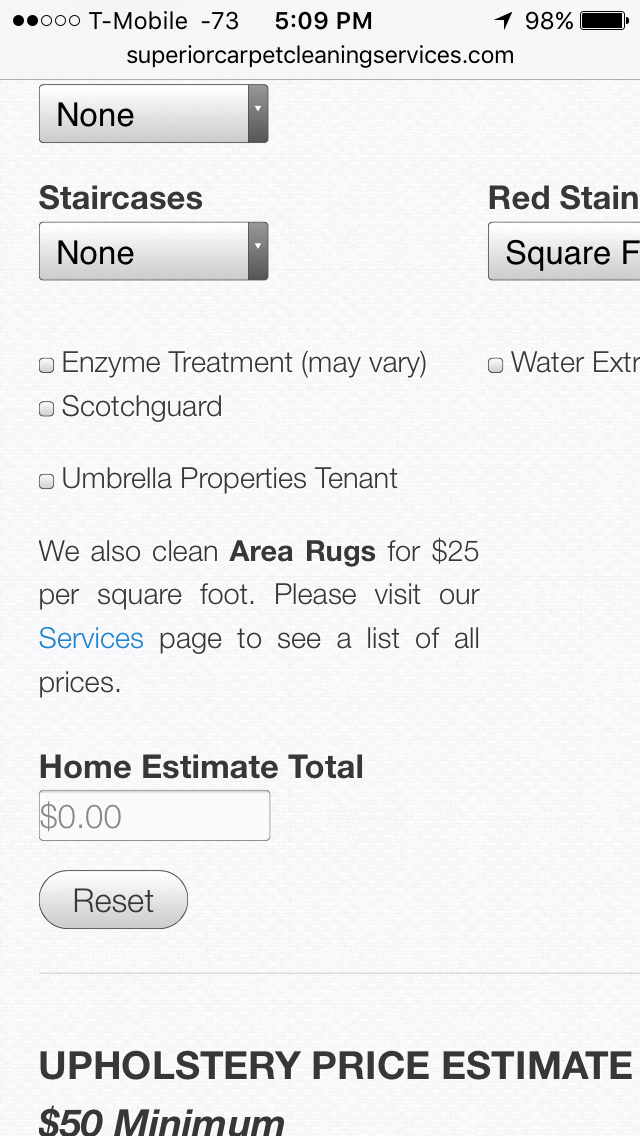The height and width of the screenshot is (1136, 640).
Task: Tap the Home Estimate Total field
Action: (x=154, y=816)
